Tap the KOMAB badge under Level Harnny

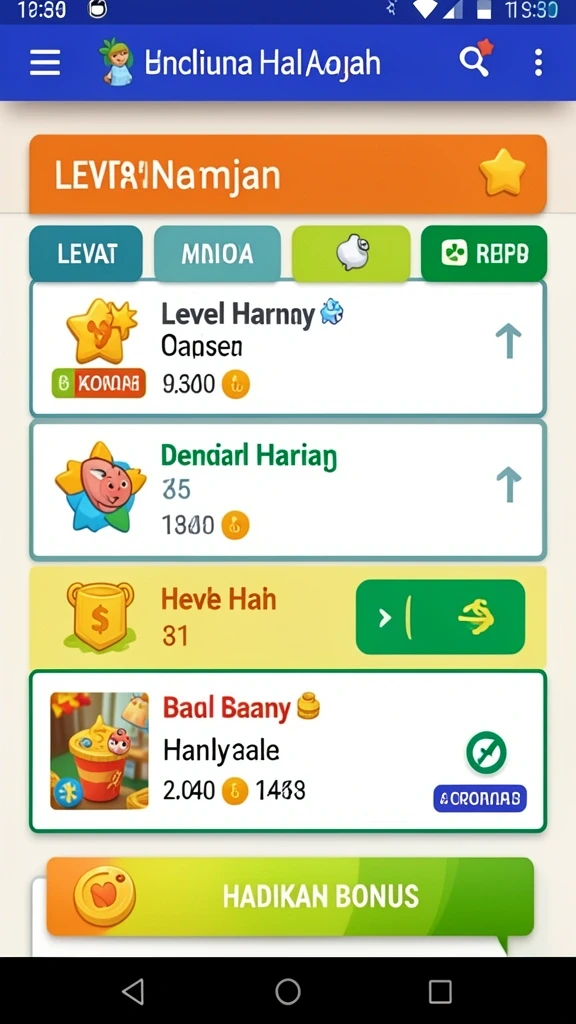(99, 383)
